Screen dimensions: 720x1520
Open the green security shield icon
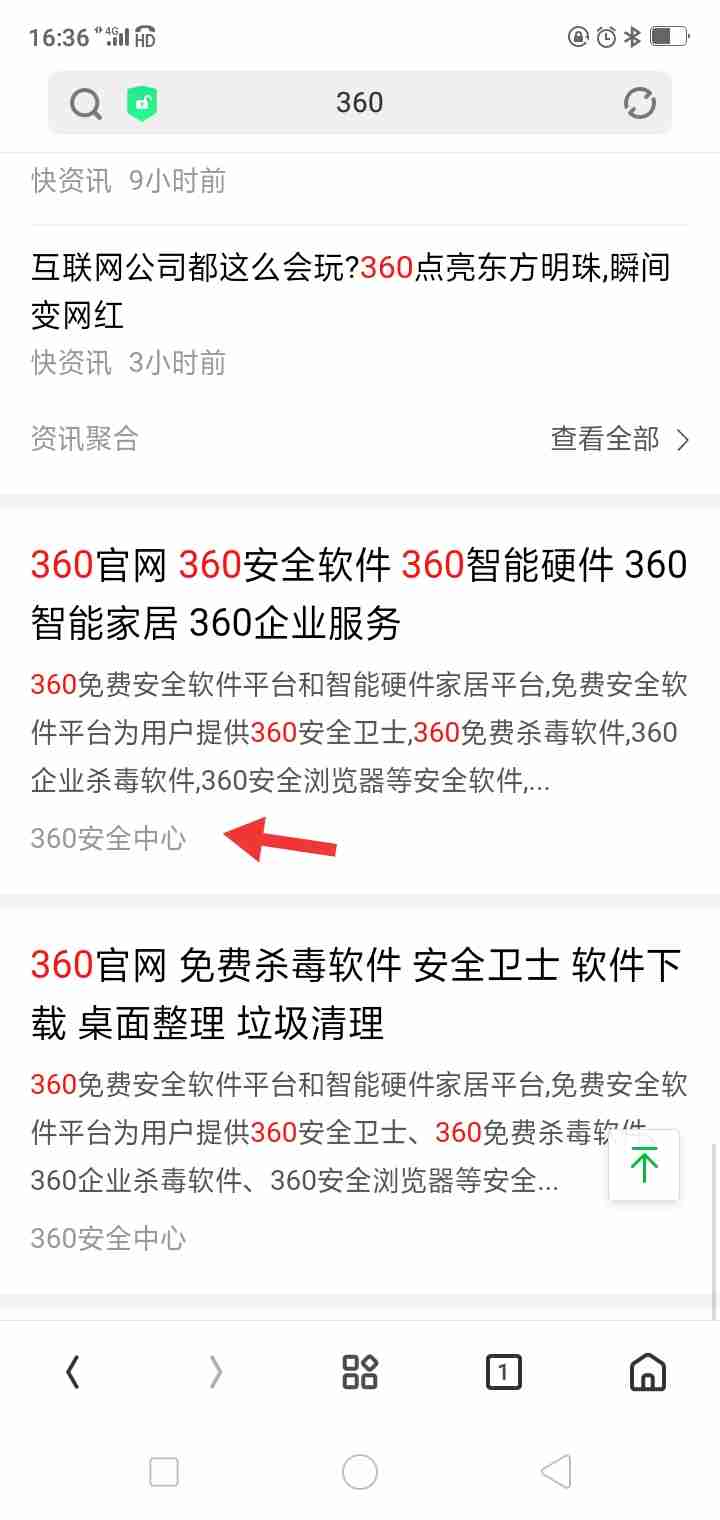[x=142, y=103]
